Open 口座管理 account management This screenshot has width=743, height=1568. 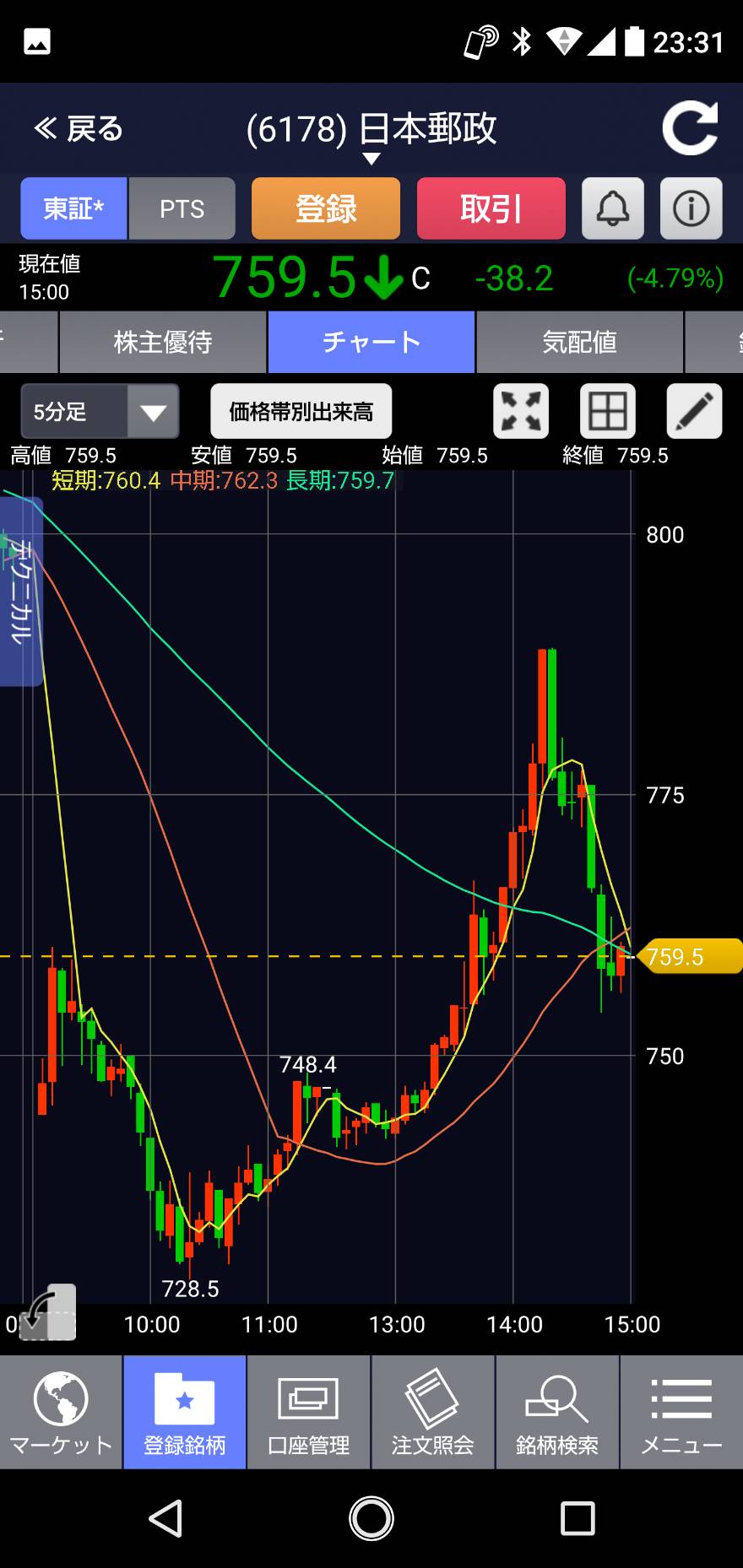(x=308, y=1413)
